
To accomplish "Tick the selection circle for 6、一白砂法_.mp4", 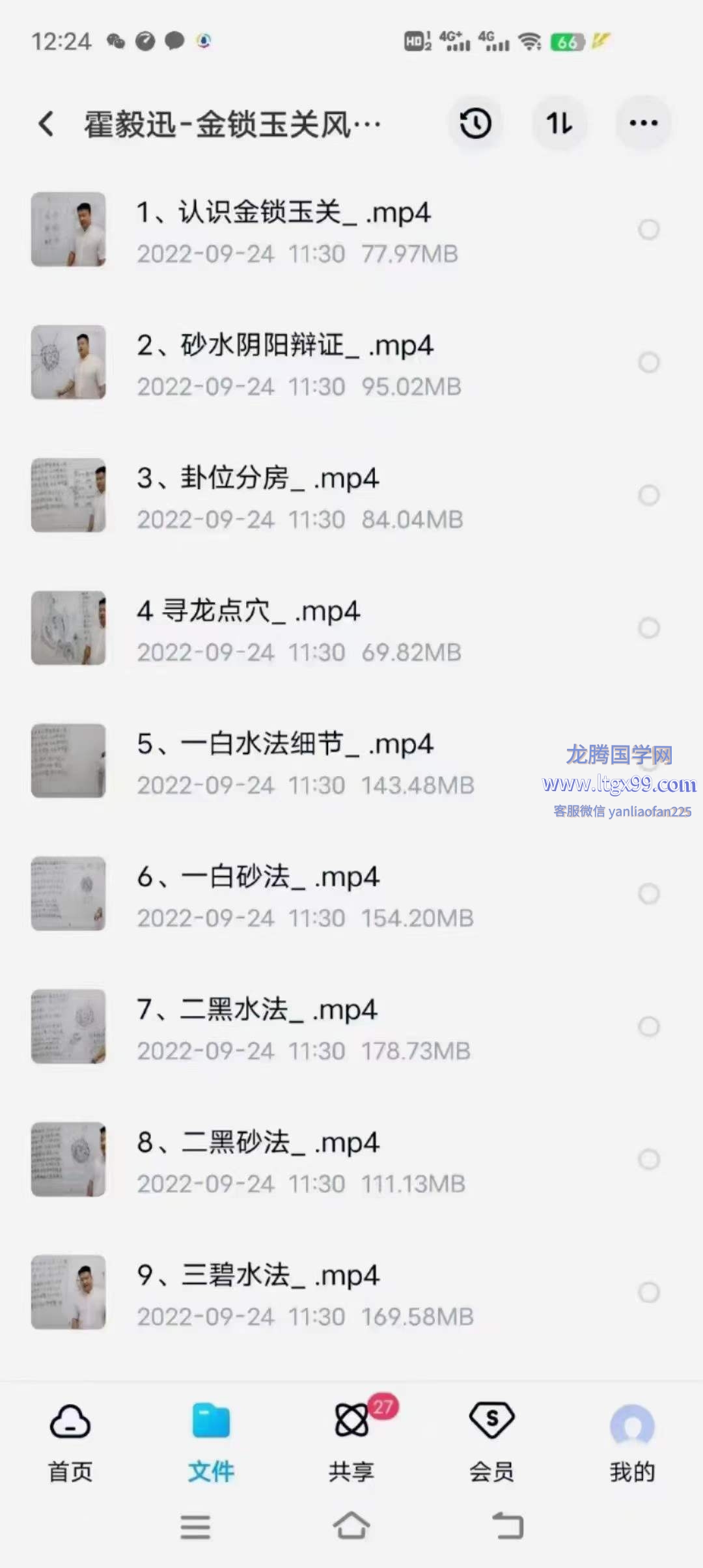I will tap(648, 893).
